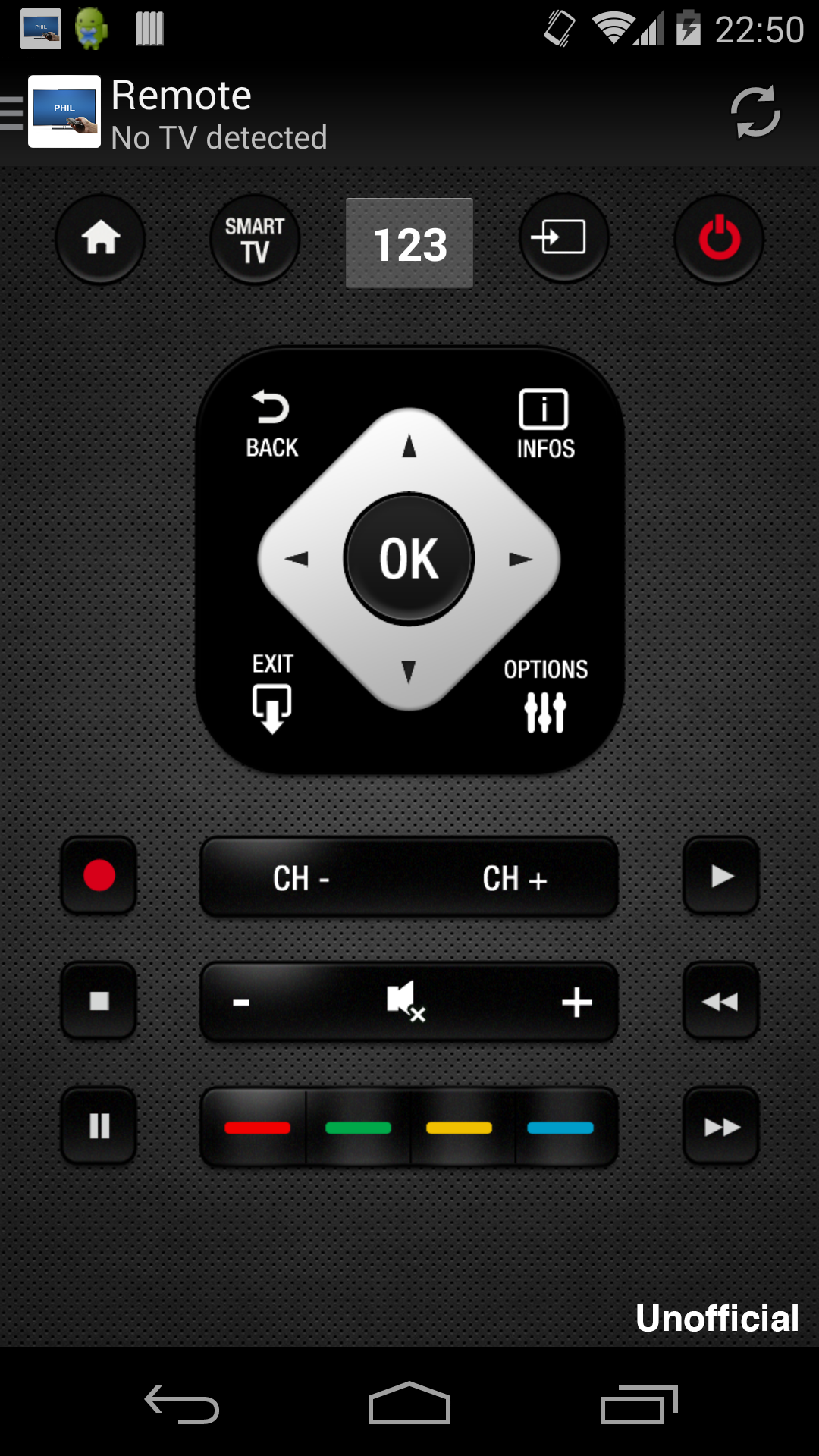Go to previous channel with CH -
This screenshot has height=1456, width=819.
[x=302, y=878]
